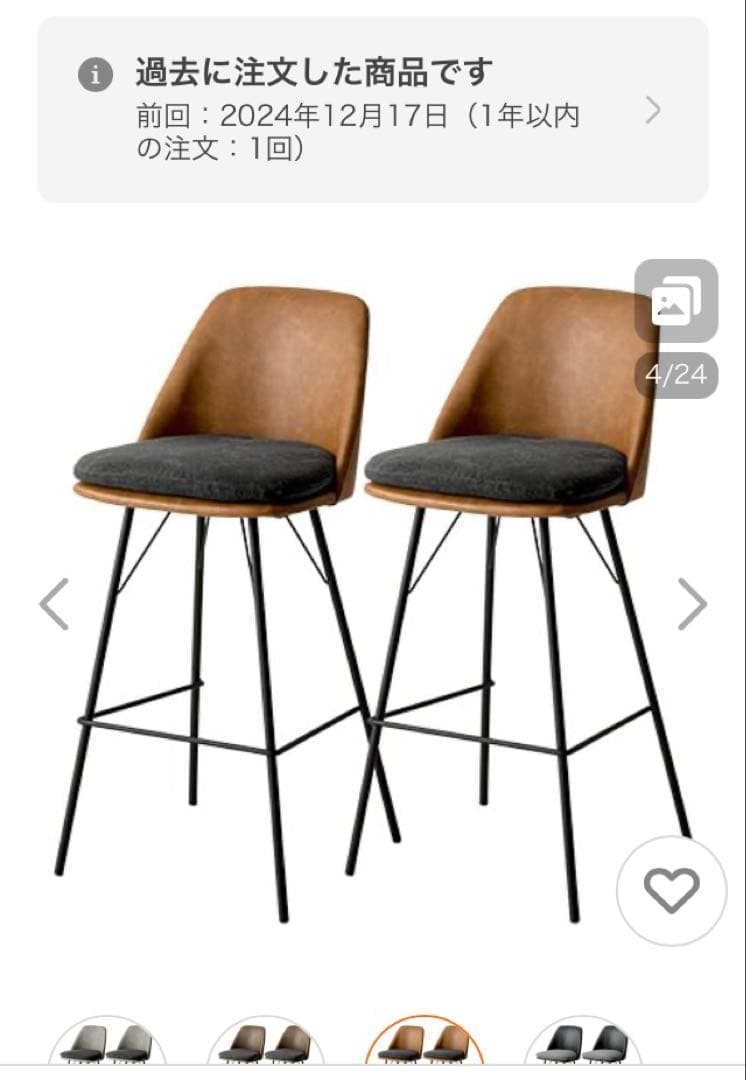746x1080 pixels.
Task: Open the past order details banner
Action: pos(372,110)
